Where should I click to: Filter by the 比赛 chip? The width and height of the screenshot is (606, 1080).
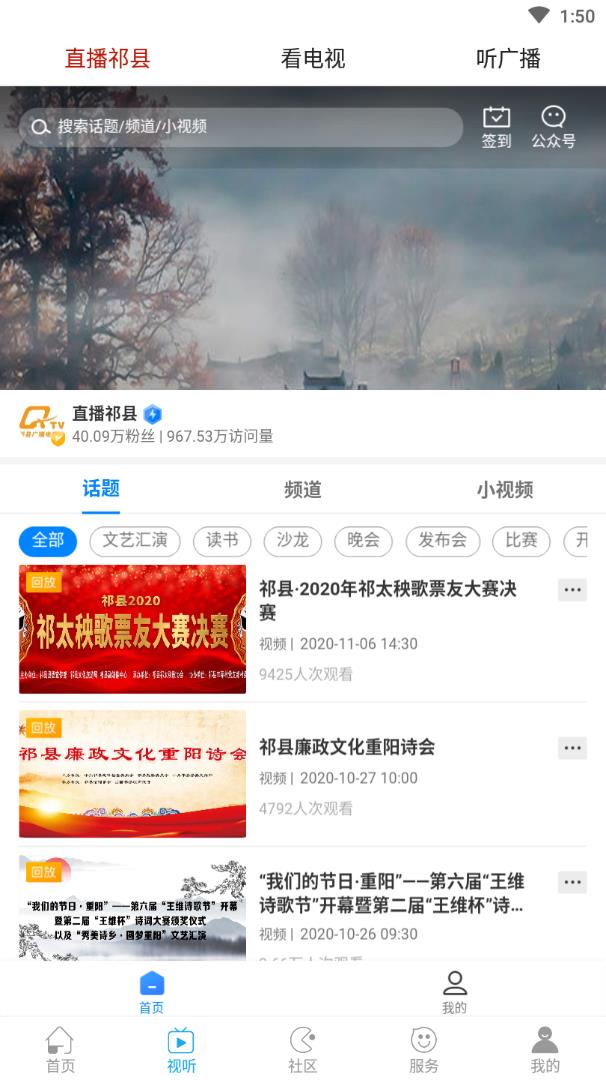tap(521, 541)
